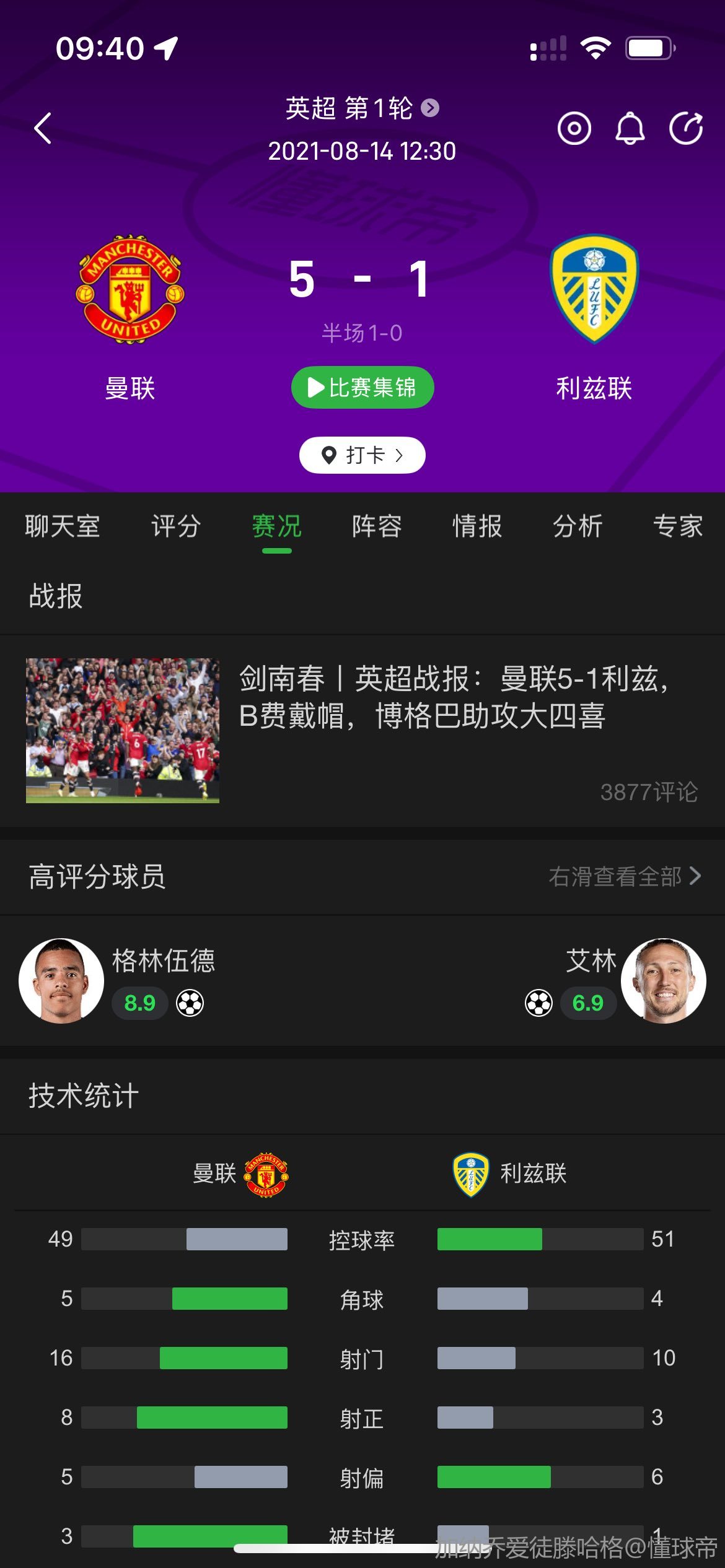Screen dimensions: 725x1568
Task: View 格林伍德 player rating card
Action: tap(118, 981)
